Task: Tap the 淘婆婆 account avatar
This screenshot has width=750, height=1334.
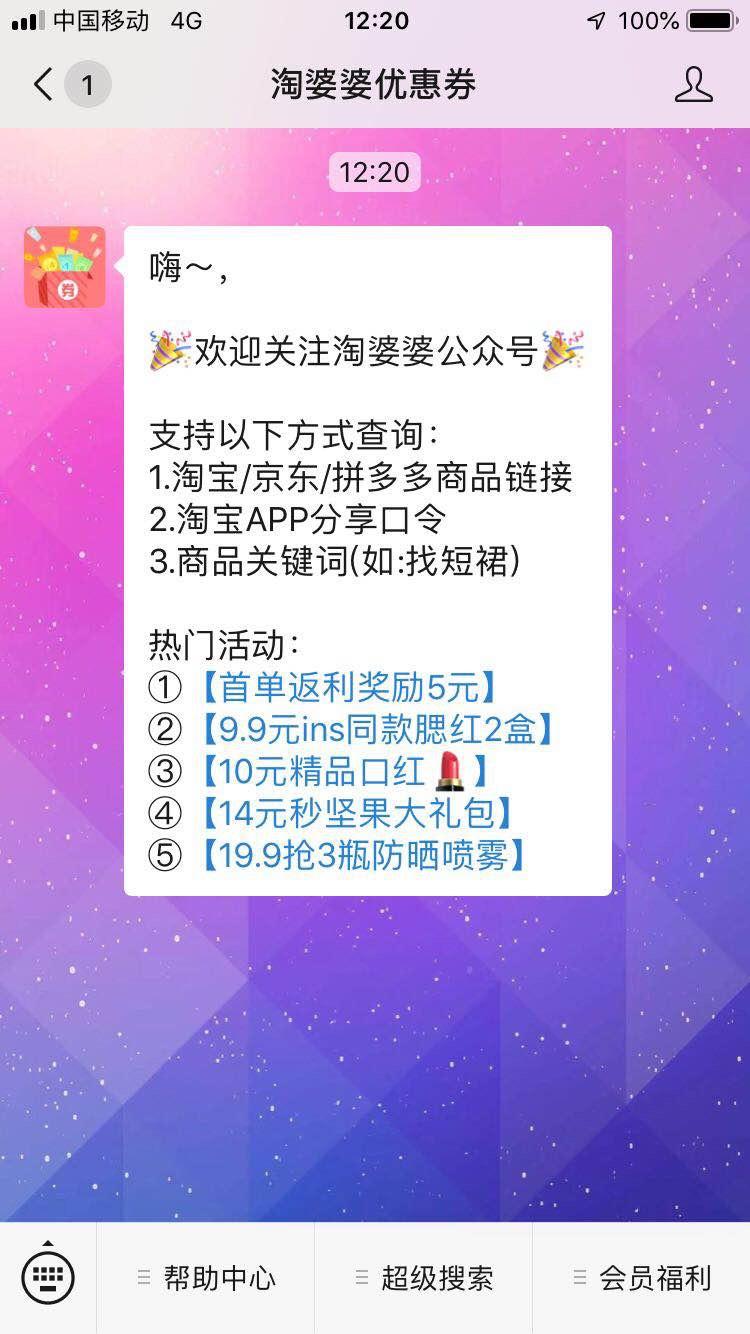Action: click(x=65, y=267)
